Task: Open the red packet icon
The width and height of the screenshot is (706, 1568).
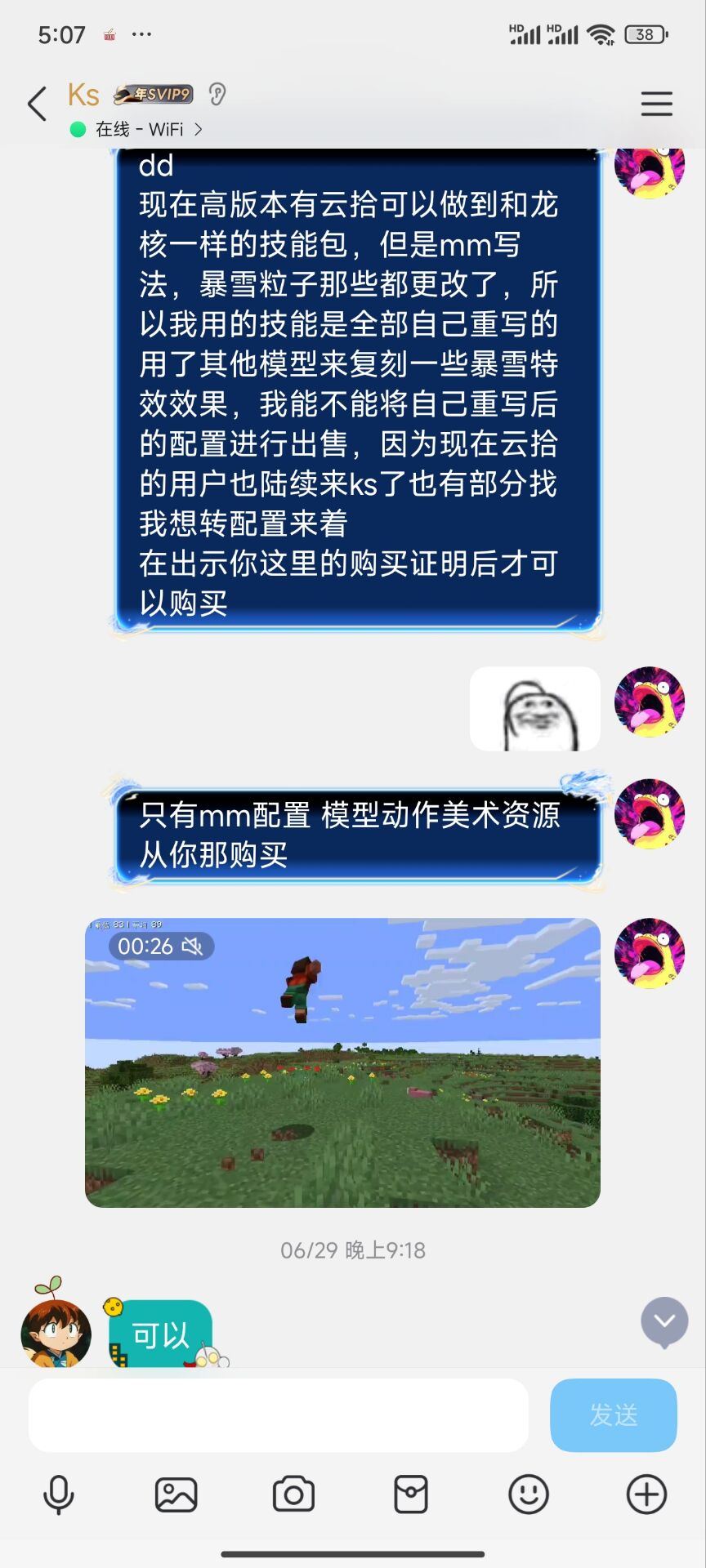Action: (411, 1495)
